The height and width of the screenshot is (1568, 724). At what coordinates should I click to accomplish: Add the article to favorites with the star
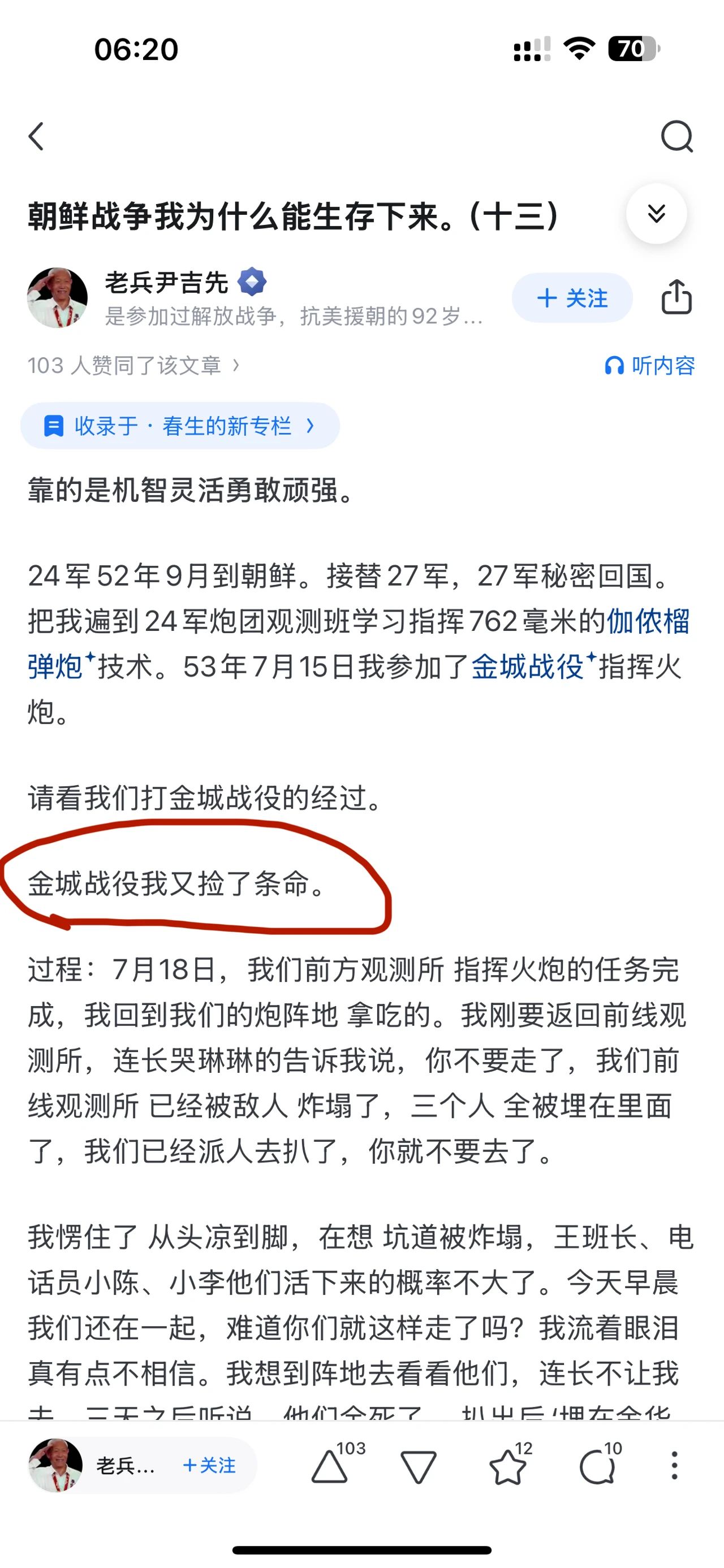click(507, 1467)
